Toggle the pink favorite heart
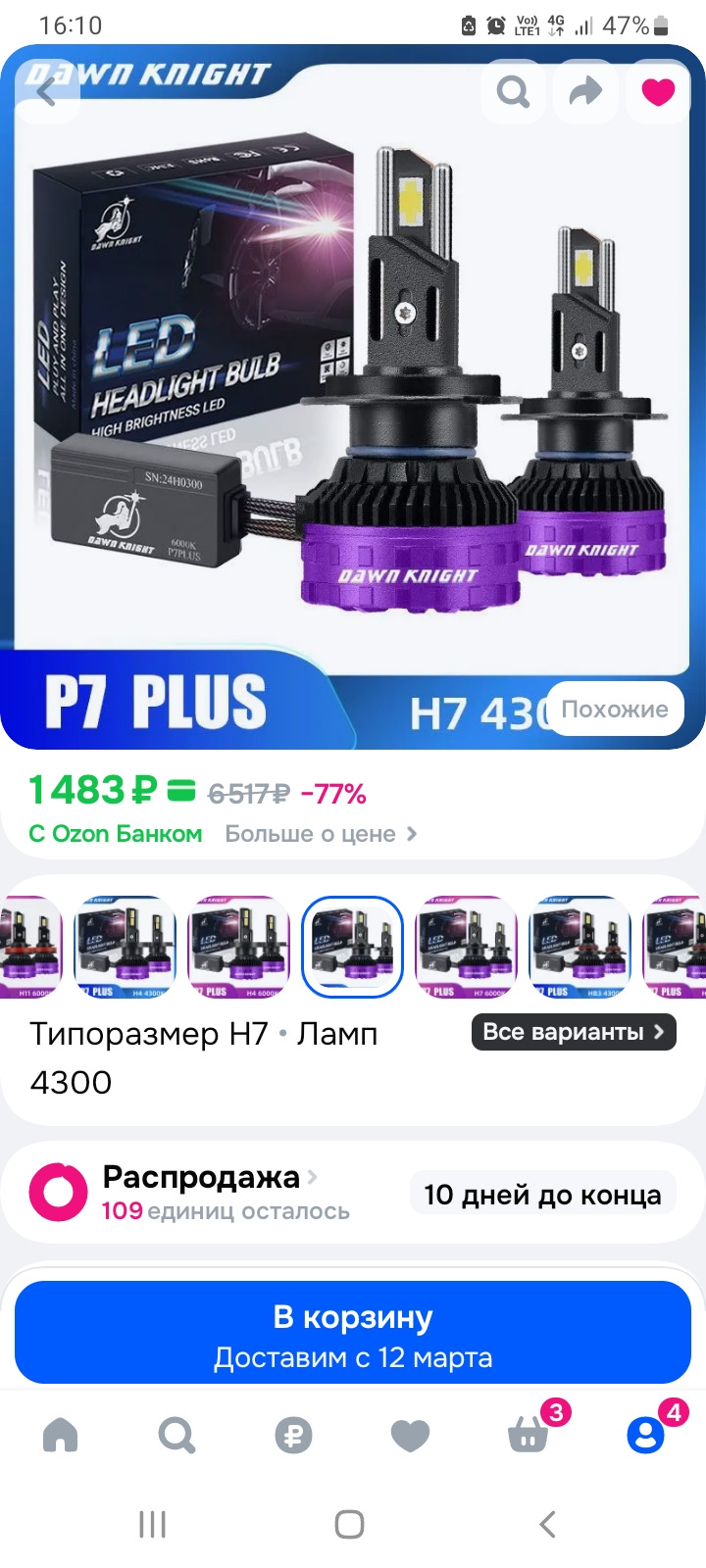The width and height of the screenshot is (706, 1568). pyautogui.click(x=658, y=92)
